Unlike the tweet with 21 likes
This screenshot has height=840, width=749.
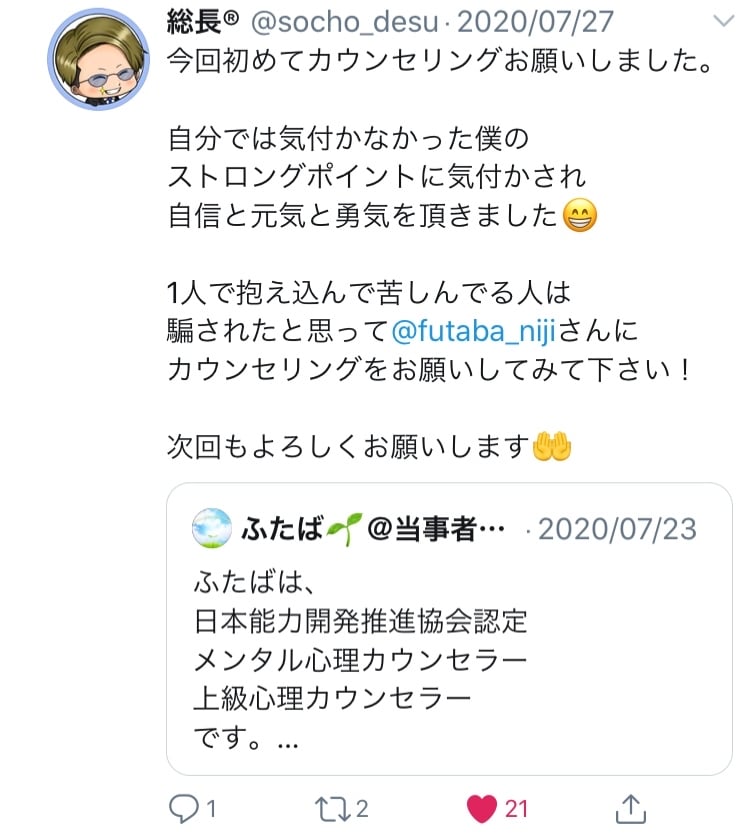(482, 807)
